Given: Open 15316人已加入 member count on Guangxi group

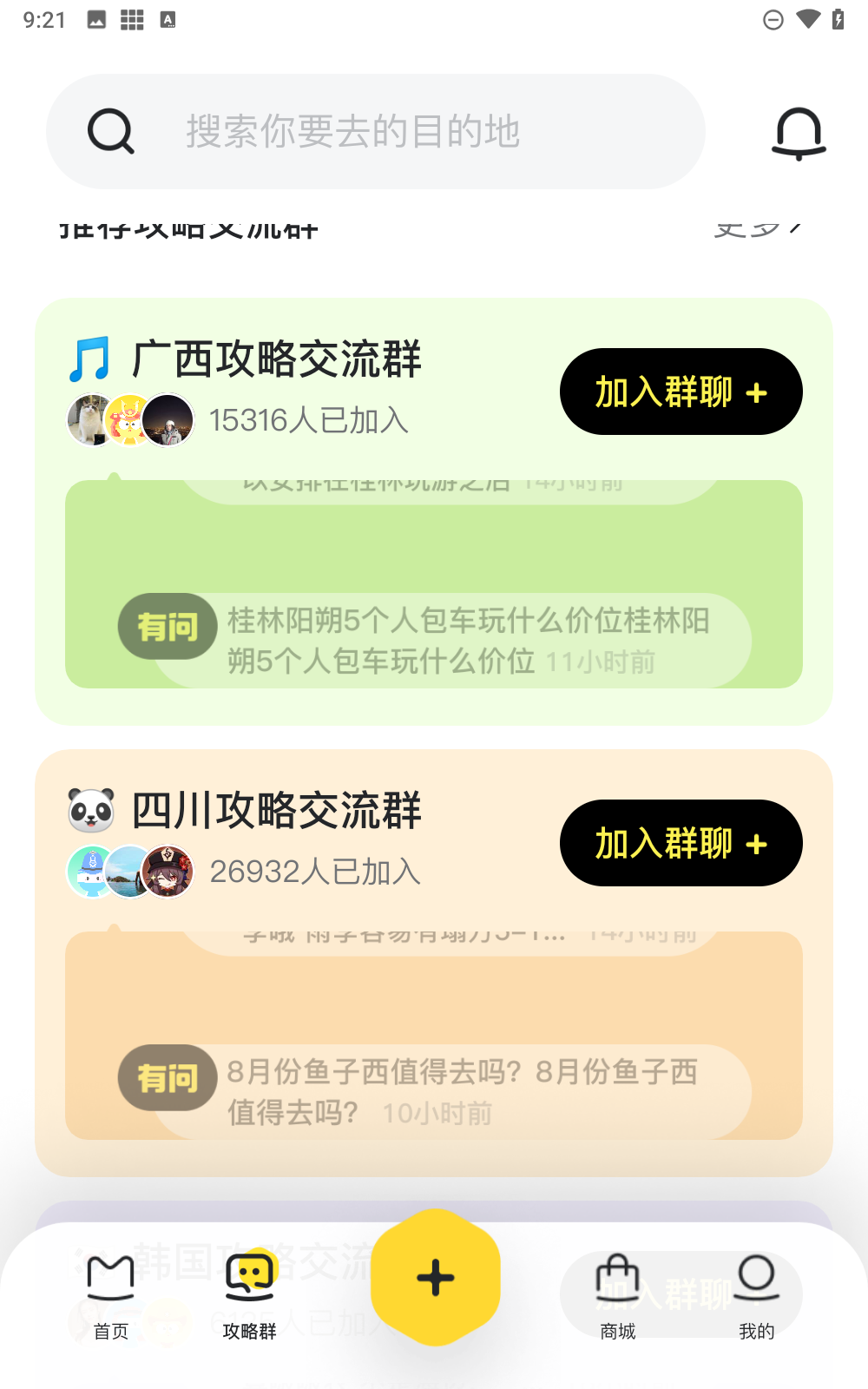Looking at the screenshot, I should tap(311, 420).
